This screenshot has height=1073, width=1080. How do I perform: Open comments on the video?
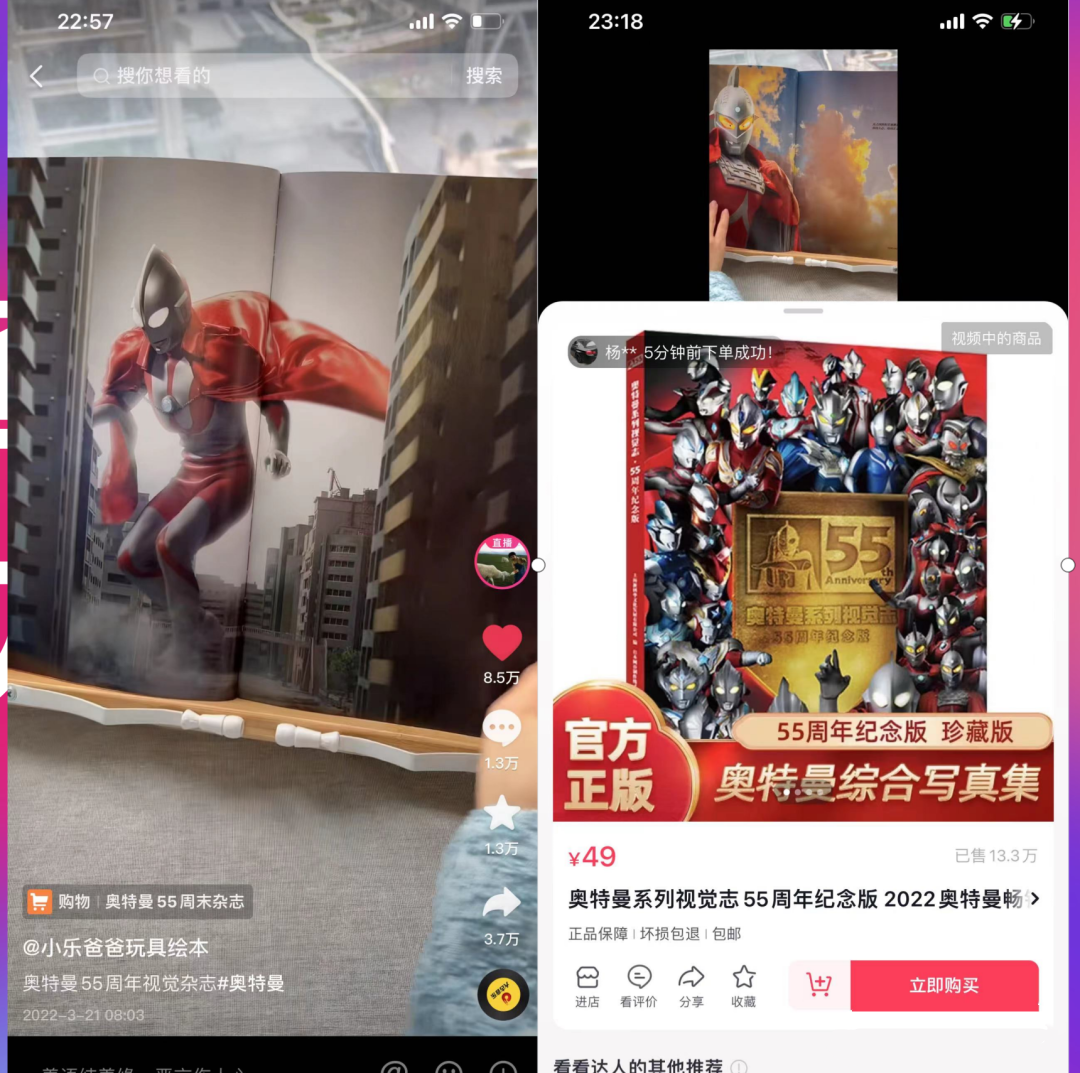point(501,730)
